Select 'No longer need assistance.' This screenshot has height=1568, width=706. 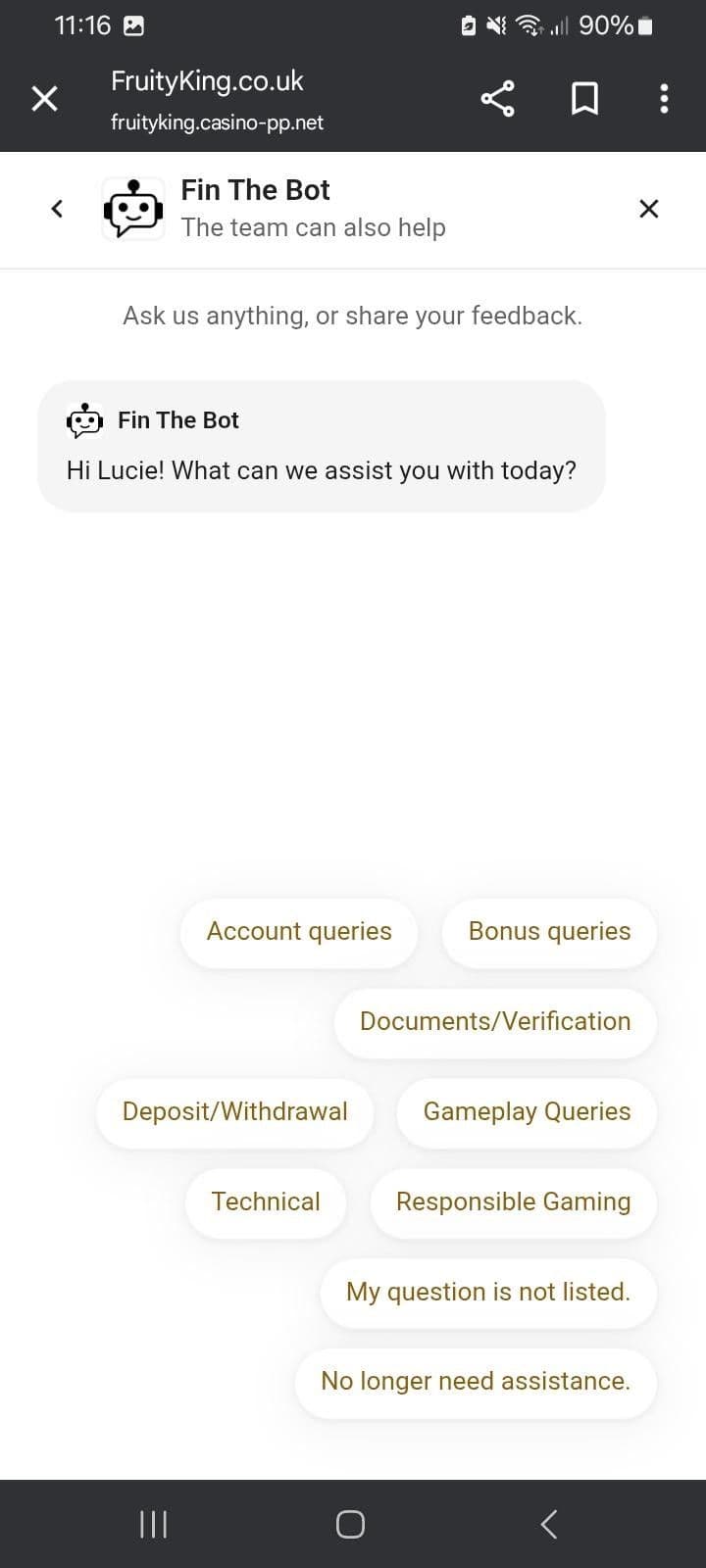(x=476, y=1381)
